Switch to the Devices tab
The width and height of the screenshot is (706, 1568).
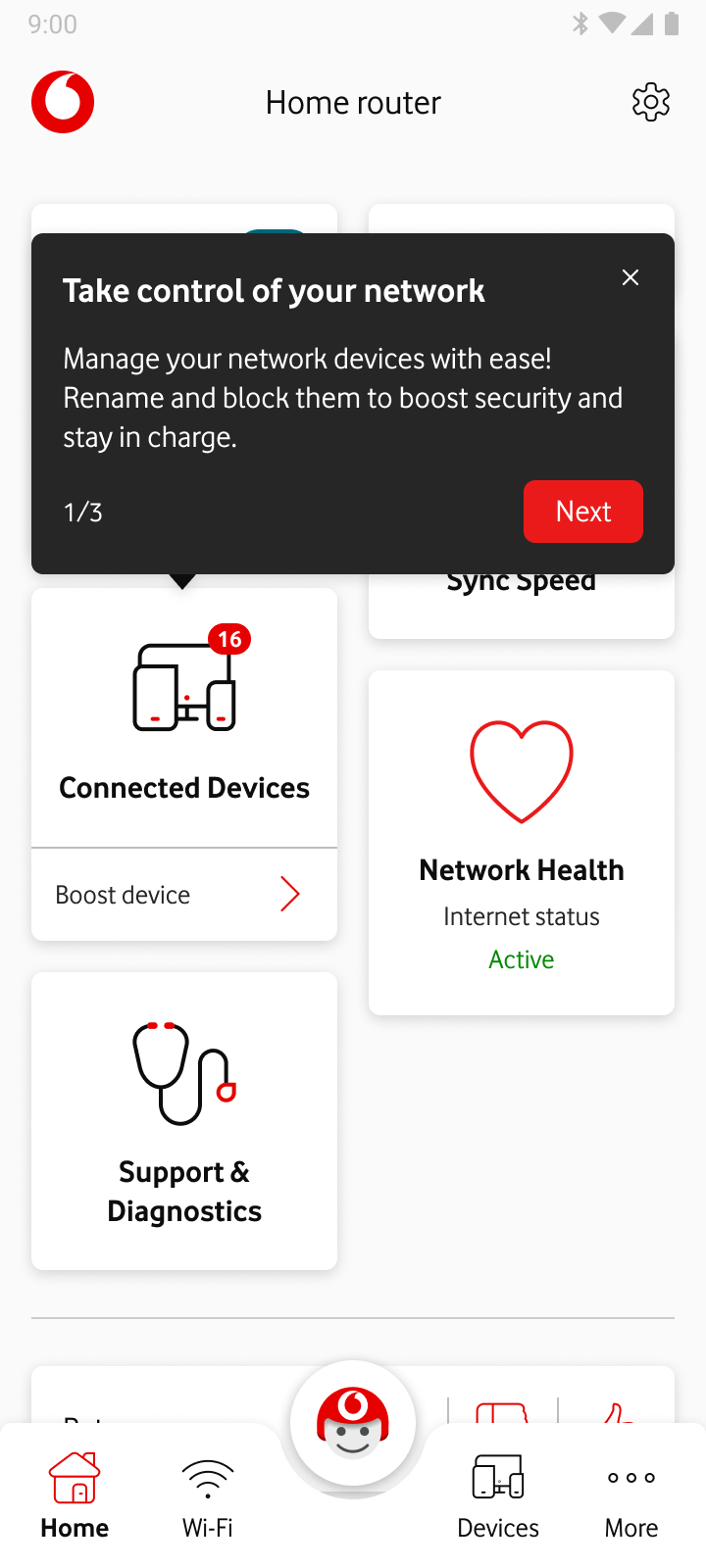coord(498,1497)
